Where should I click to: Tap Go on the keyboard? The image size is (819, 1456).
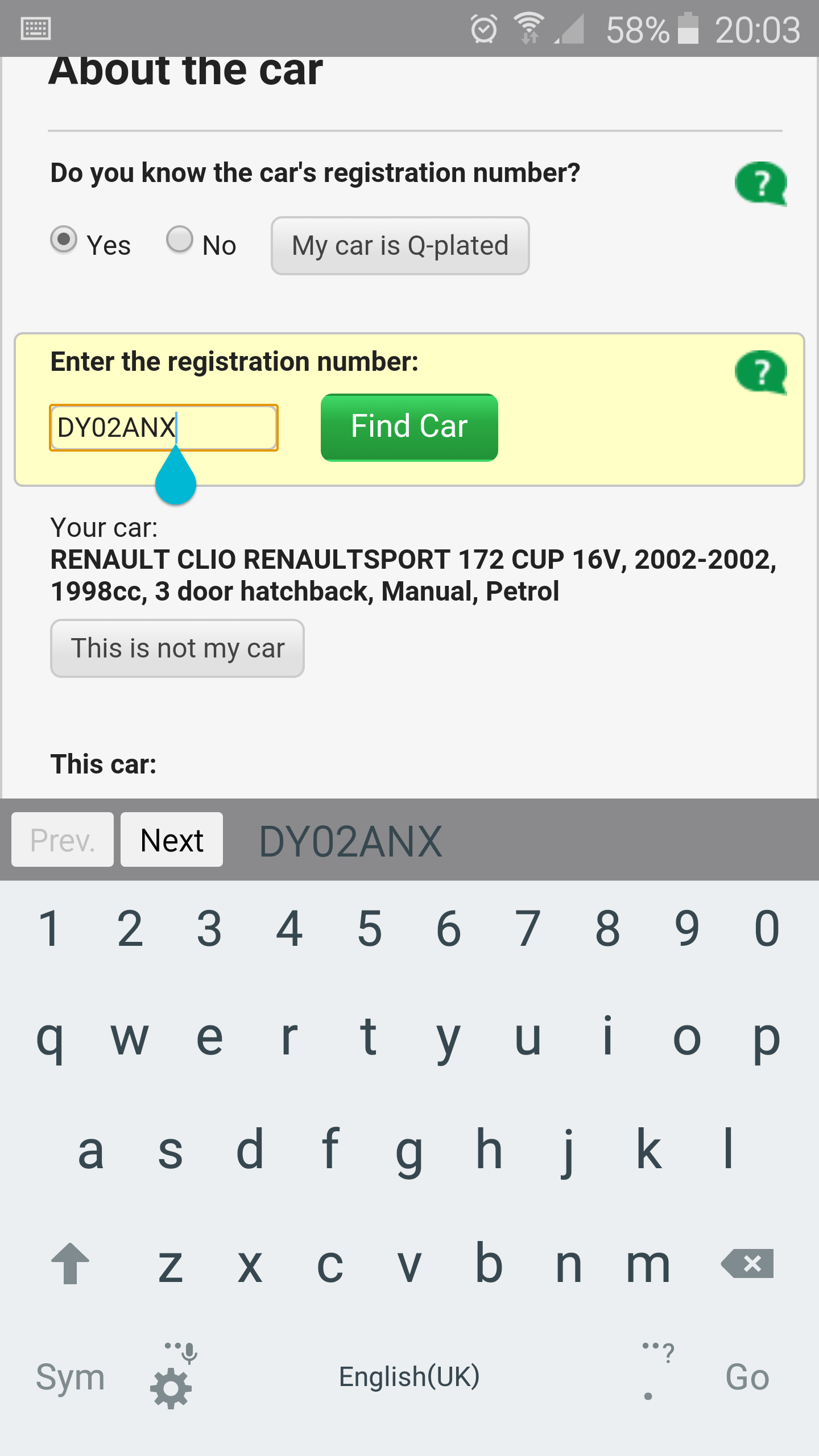point(747,1377)
